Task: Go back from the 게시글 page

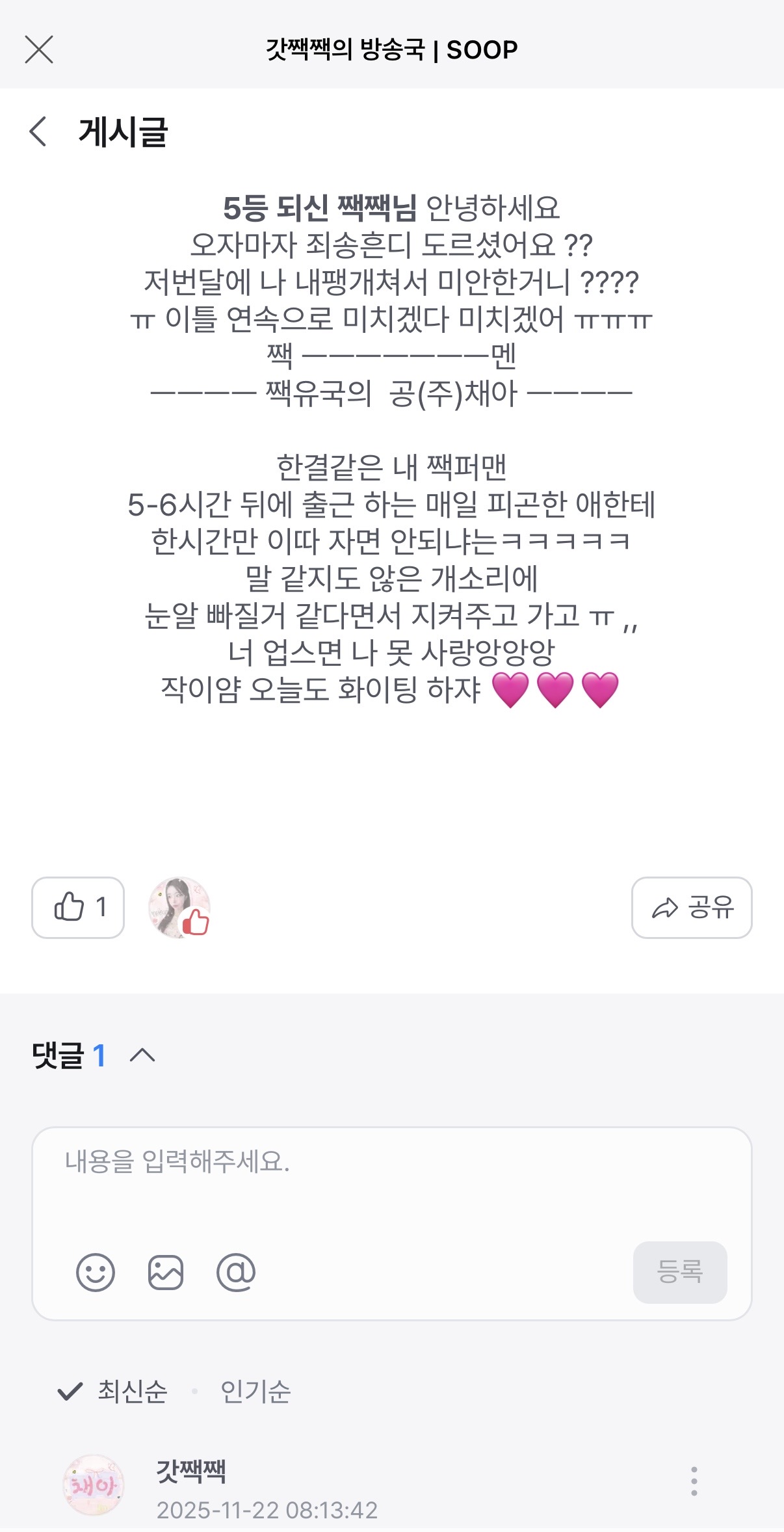Action: [38, 131]
